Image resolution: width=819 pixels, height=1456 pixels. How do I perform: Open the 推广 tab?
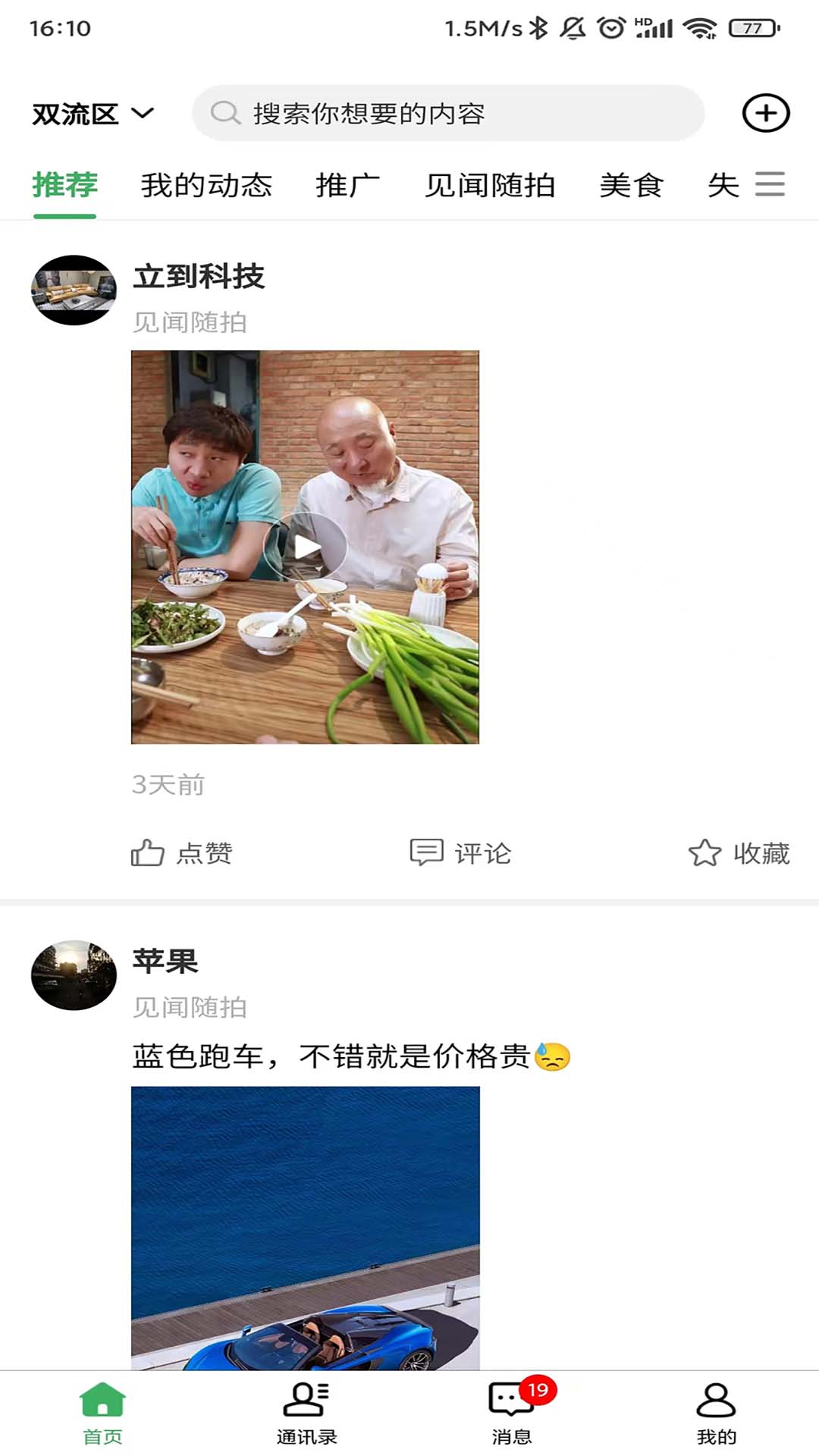pos(348,186)
